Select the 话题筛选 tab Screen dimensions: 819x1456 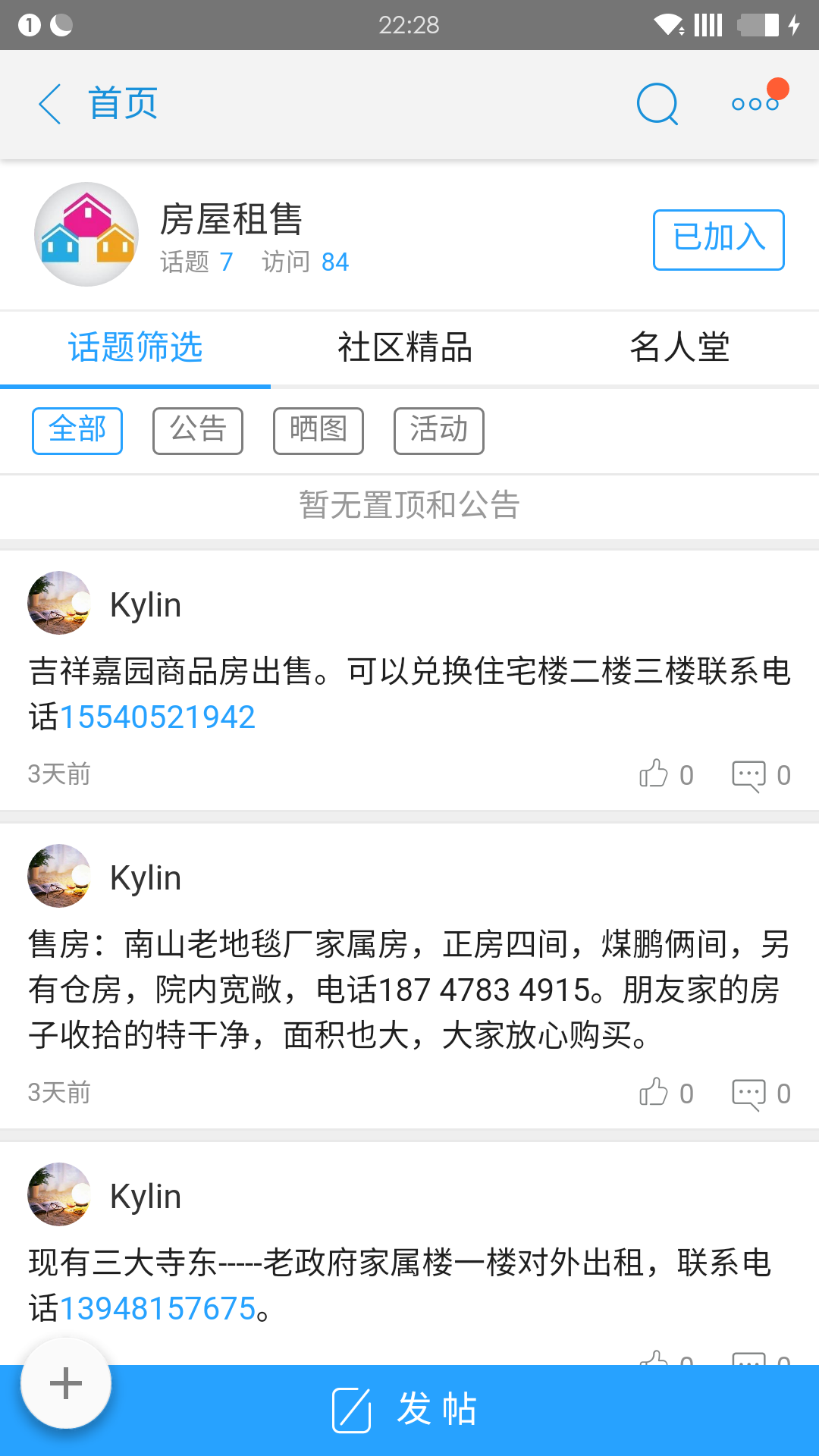pos(136,348)
